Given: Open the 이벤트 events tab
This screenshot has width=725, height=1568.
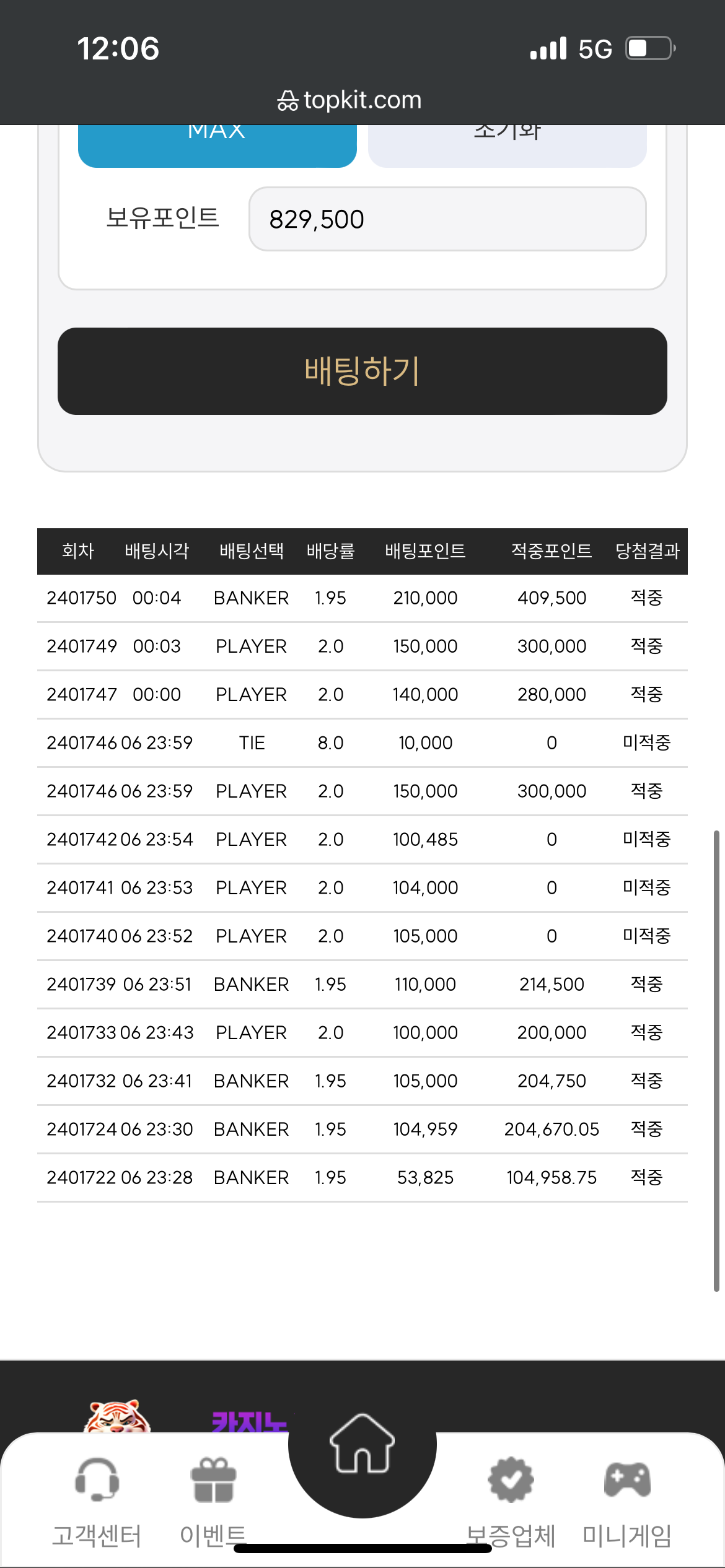Looking at the screenshot, I should tap(213, 1503).
